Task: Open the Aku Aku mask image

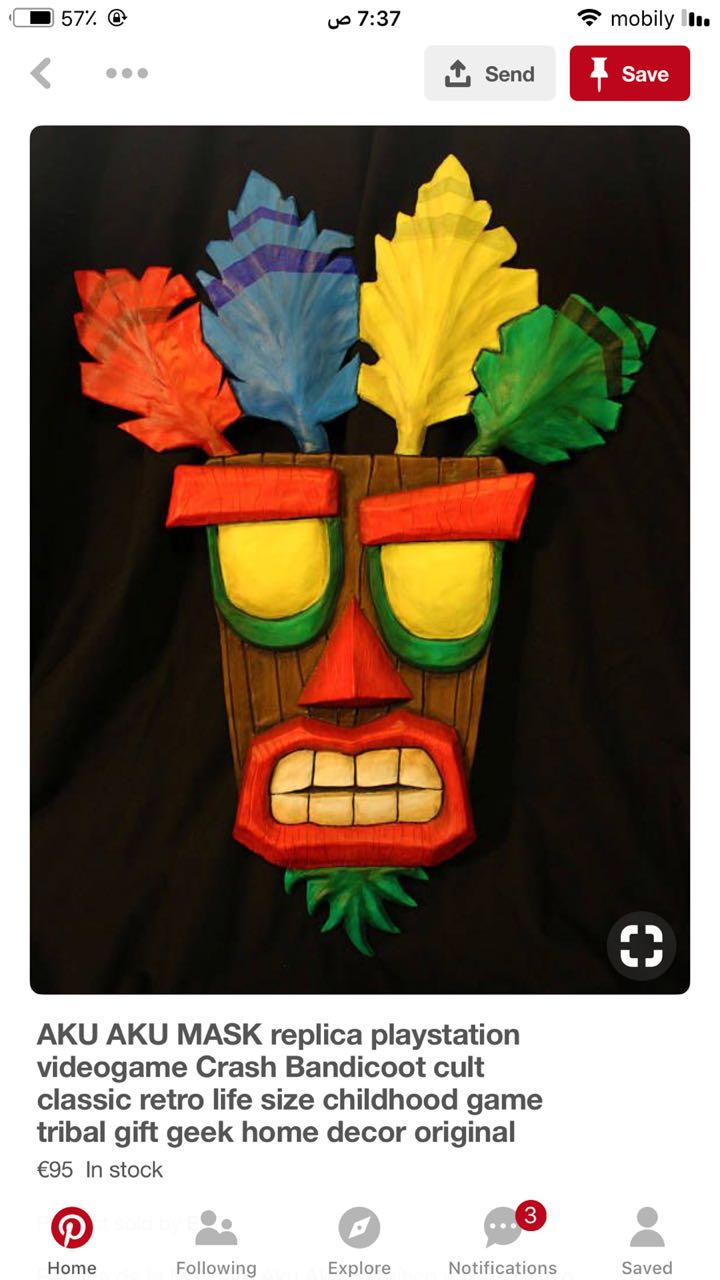Action: pyautogui.click(x=360, y=560)
